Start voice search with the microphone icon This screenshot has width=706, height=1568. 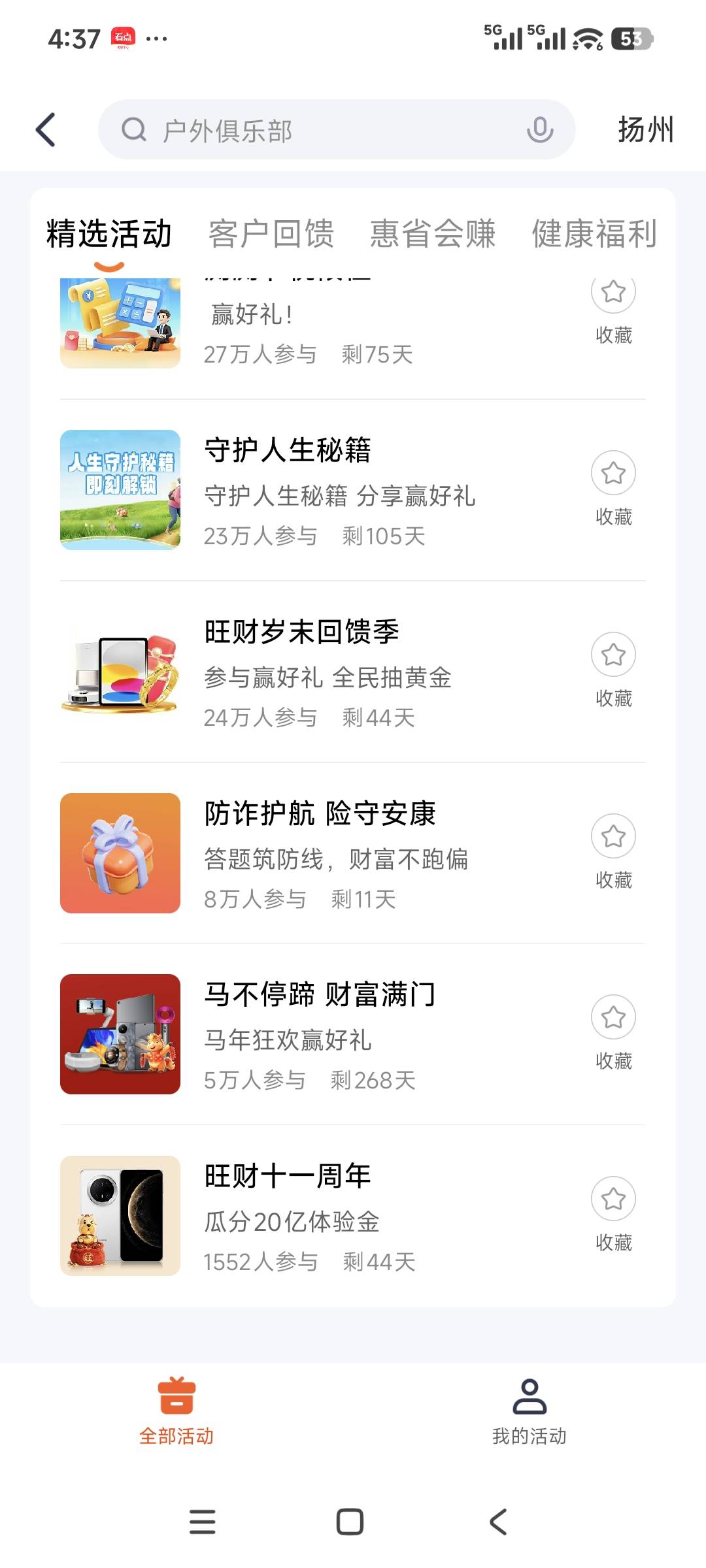click(540, 129)
